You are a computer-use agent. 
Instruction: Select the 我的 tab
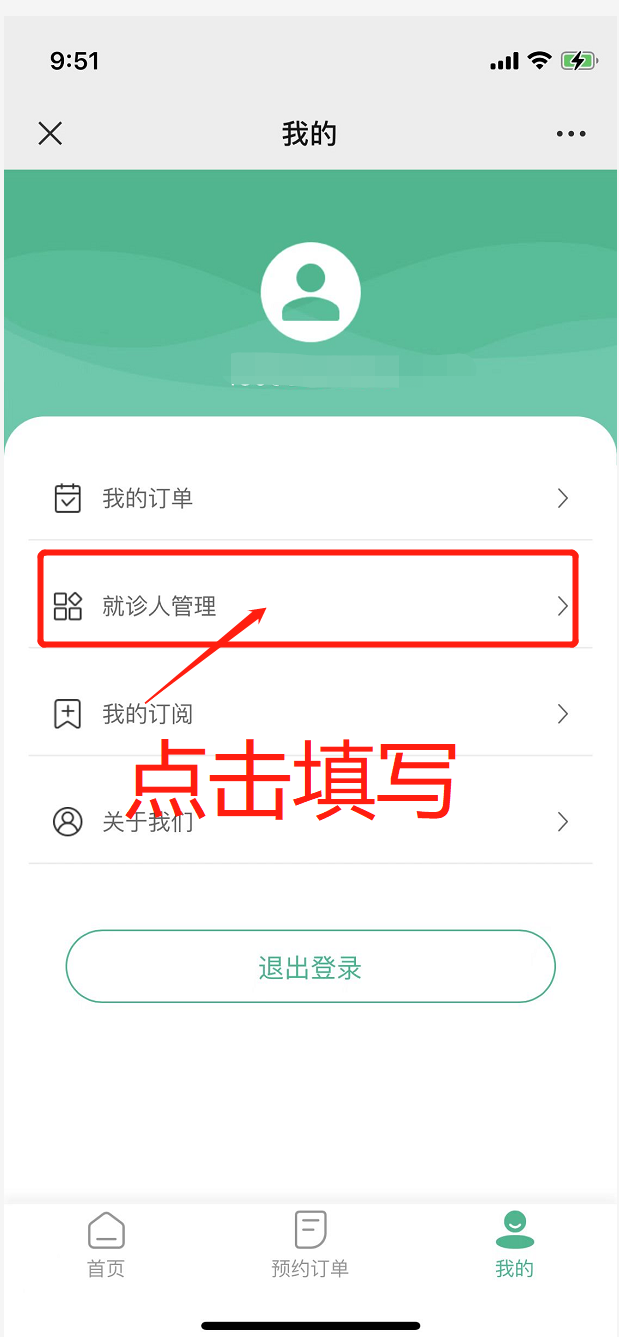click(514, 1244)
